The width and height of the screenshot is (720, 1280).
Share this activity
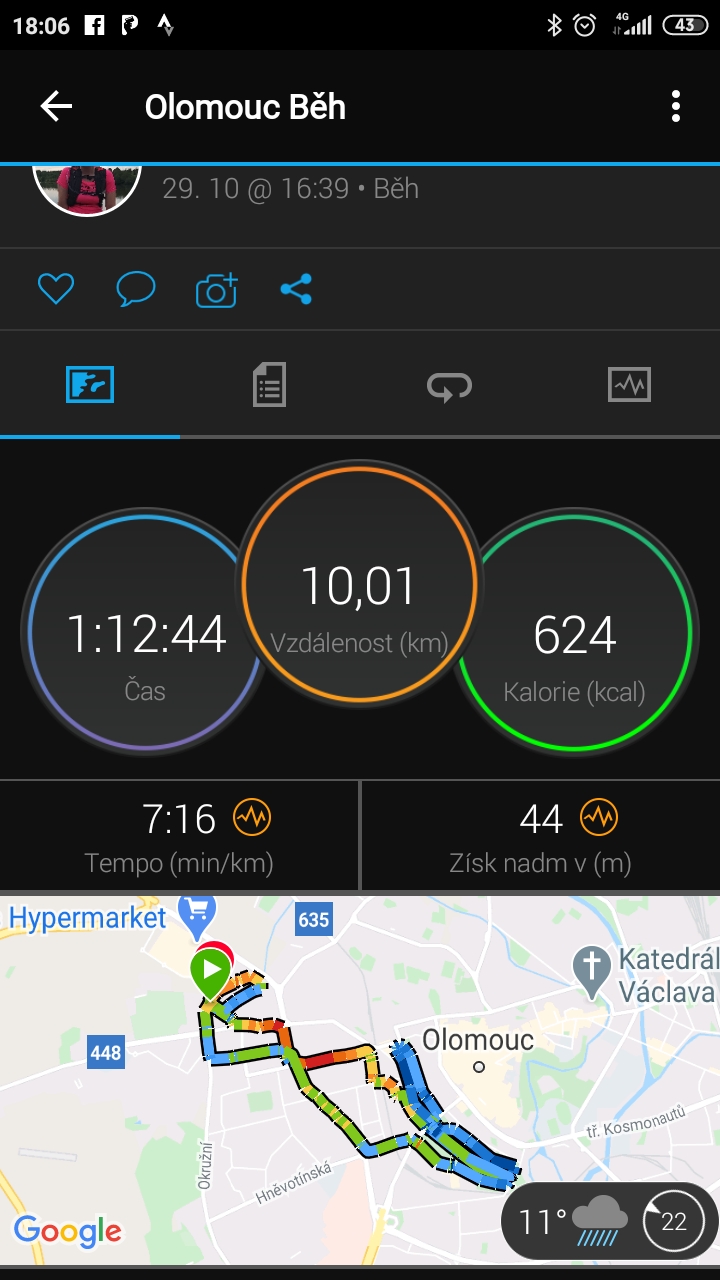(296, 290)
